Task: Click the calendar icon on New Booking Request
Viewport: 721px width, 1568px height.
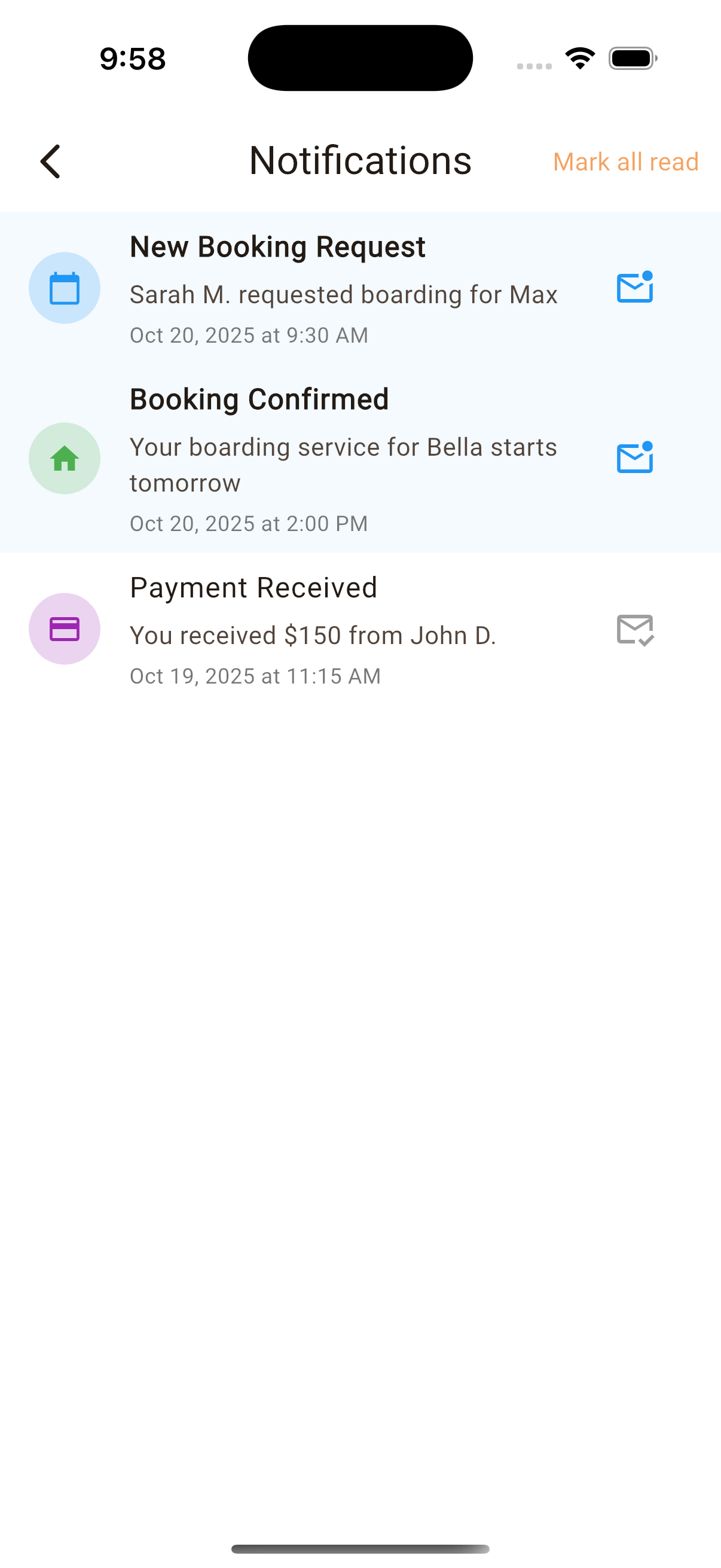Action: (x=64, y=287)
